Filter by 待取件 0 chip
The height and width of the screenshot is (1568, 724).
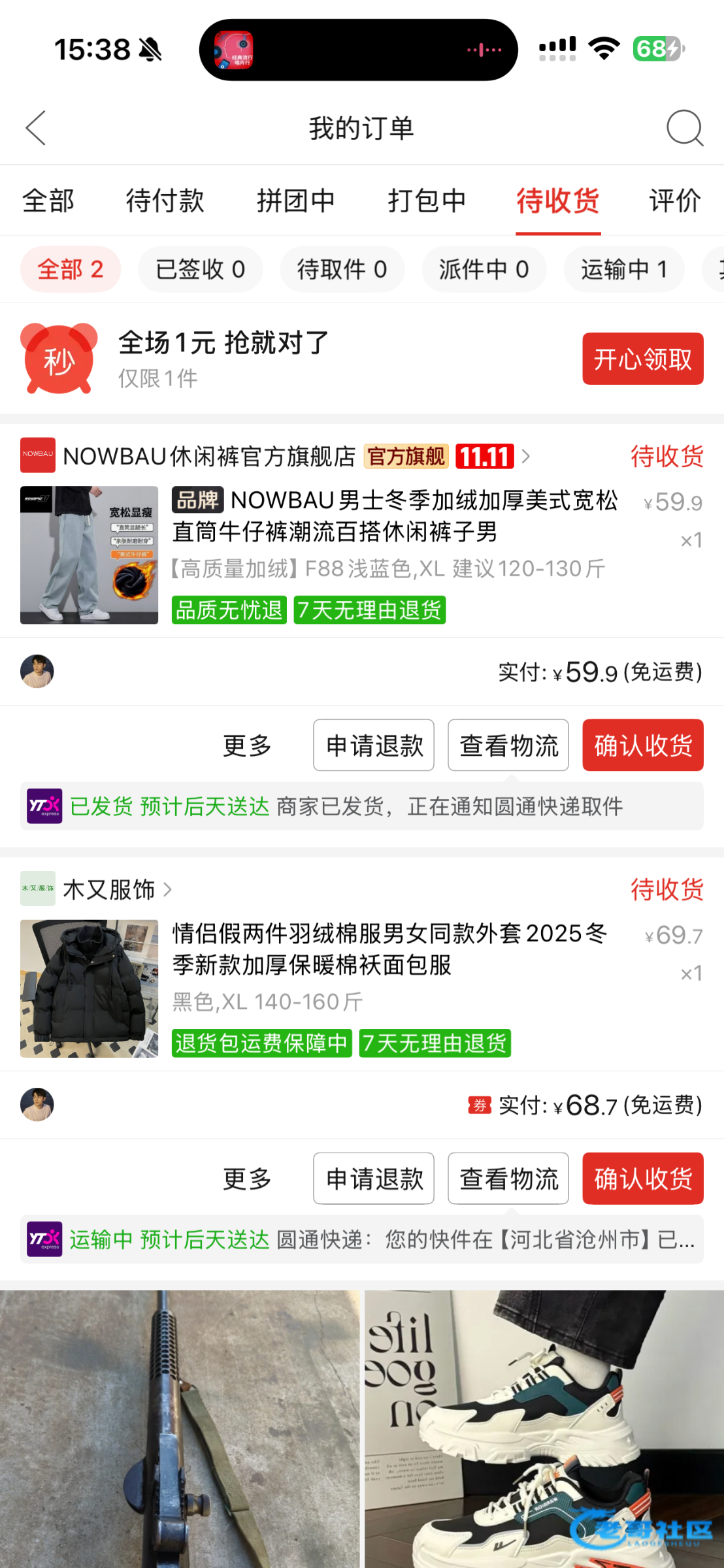[x=342, y=269]
